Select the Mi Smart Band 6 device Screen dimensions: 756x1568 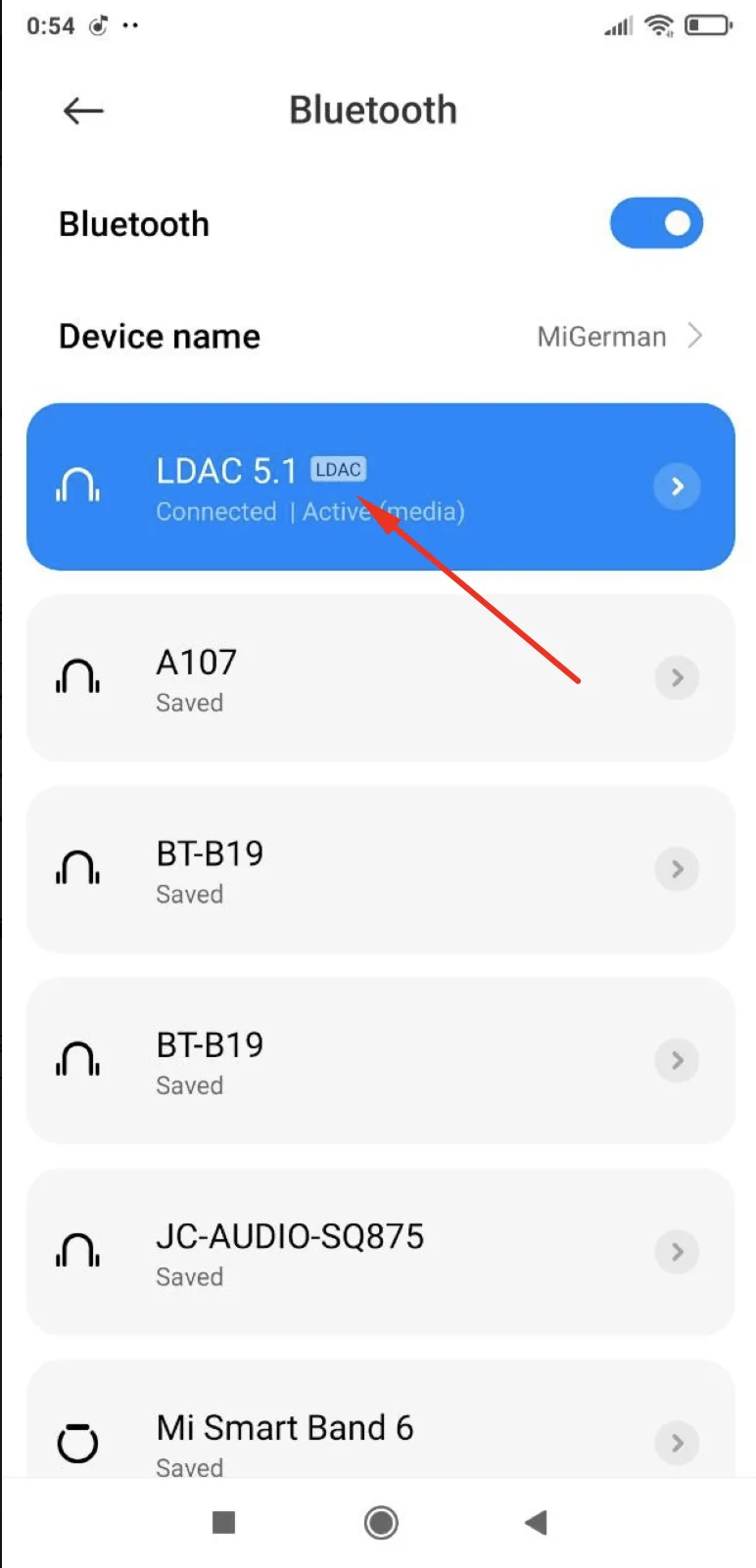pos(380,1419)
